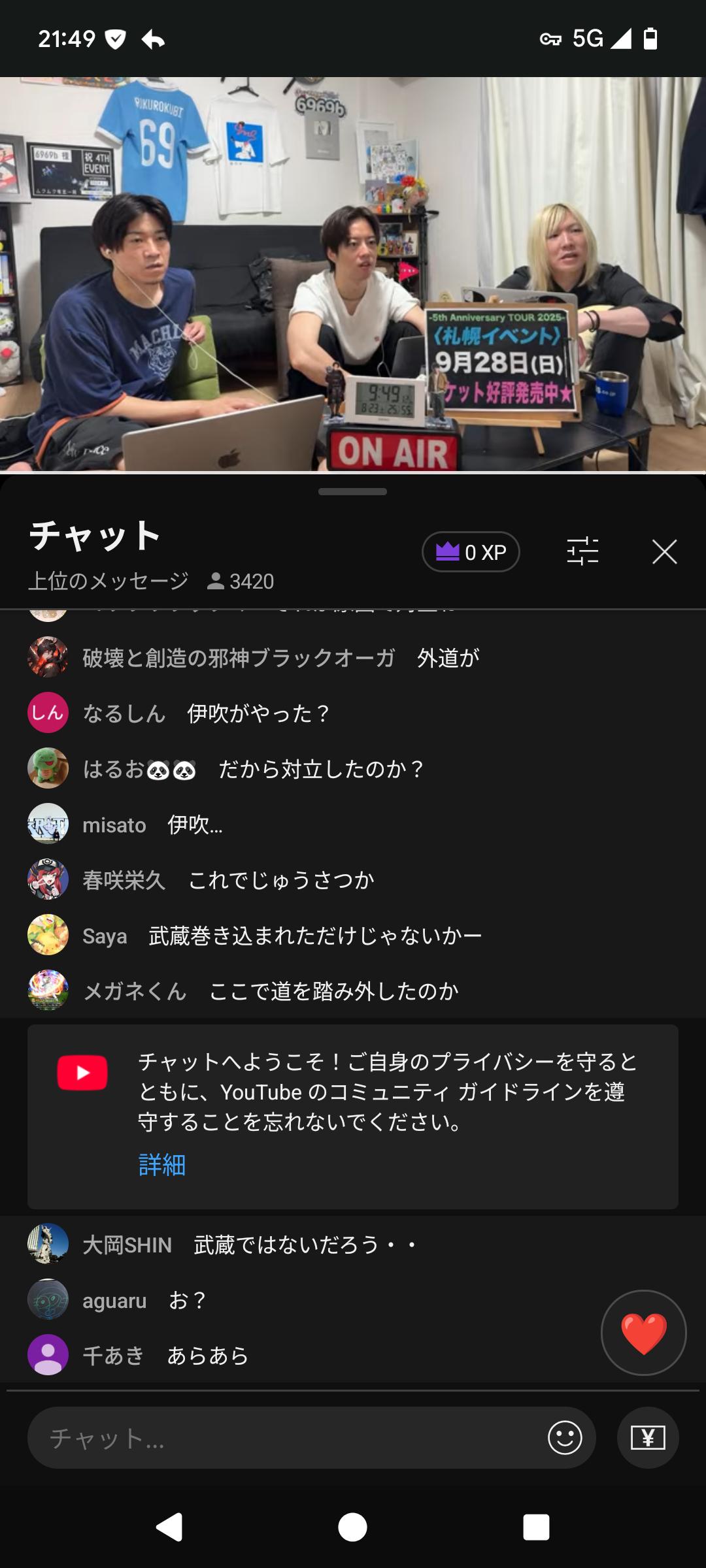Close the chat panel
The width and height of the screenshot is (706, 1568).
(x=664, y=552)
